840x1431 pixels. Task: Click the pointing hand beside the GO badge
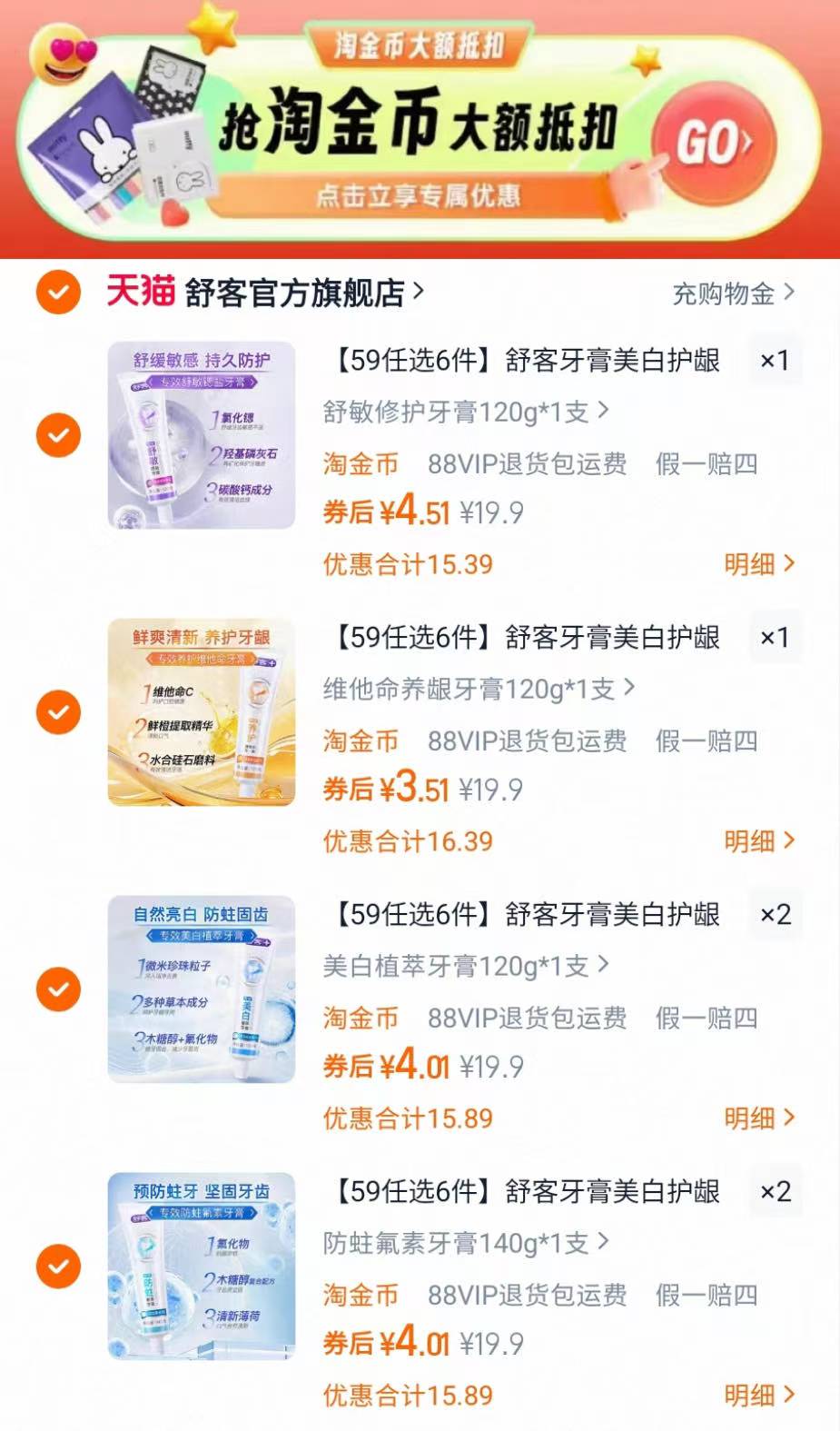636,186
